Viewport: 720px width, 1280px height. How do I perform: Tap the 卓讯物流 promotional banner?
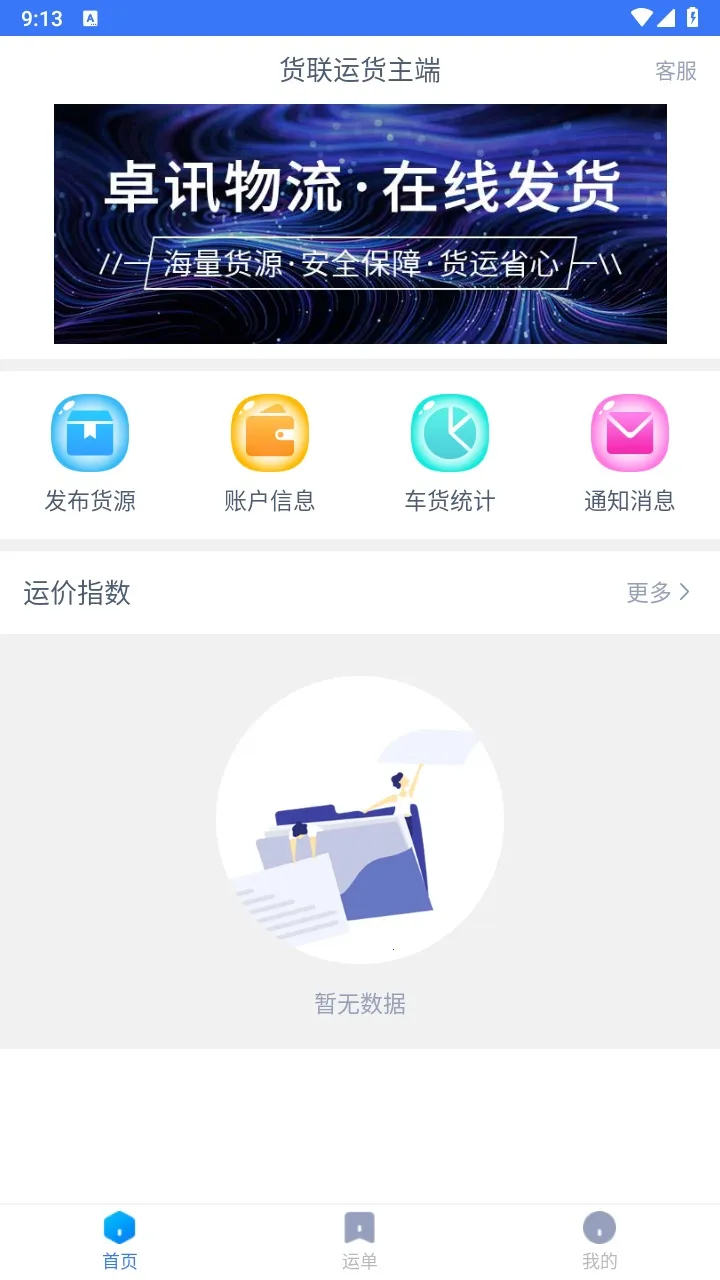(360, 223)
